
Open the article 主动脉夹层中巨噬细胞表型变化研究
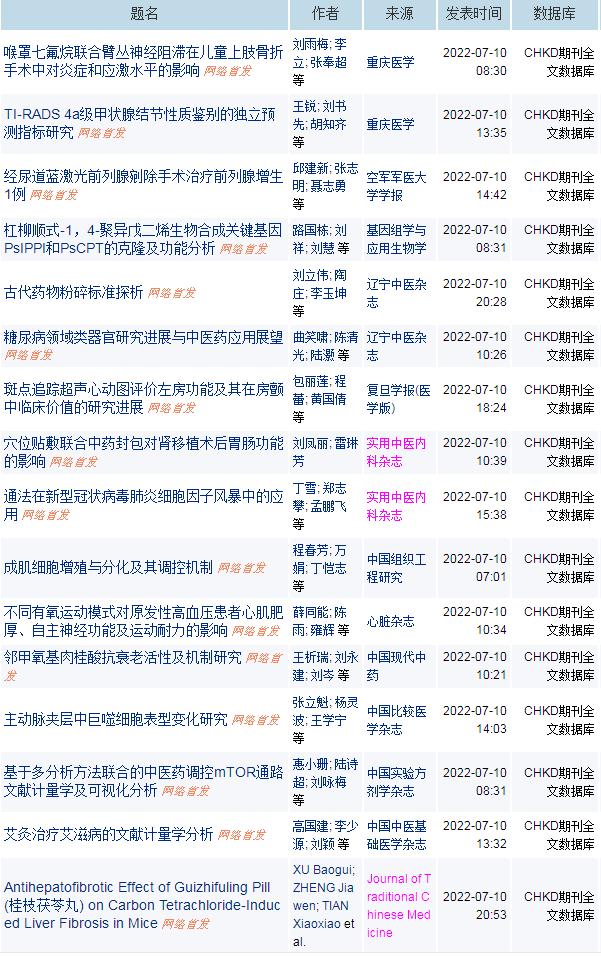coord(115,719)
